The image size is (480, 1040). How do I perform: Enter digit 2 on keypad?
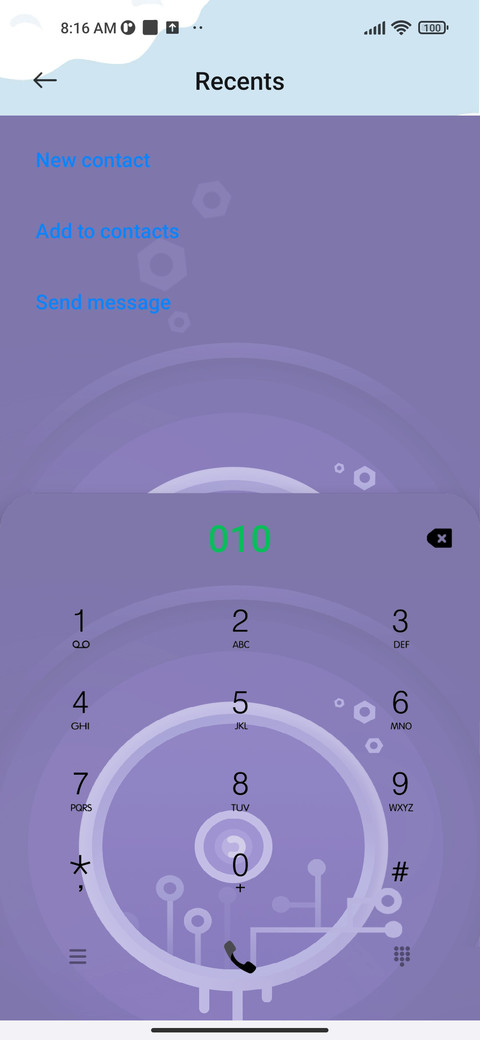(x=240, y=629)
